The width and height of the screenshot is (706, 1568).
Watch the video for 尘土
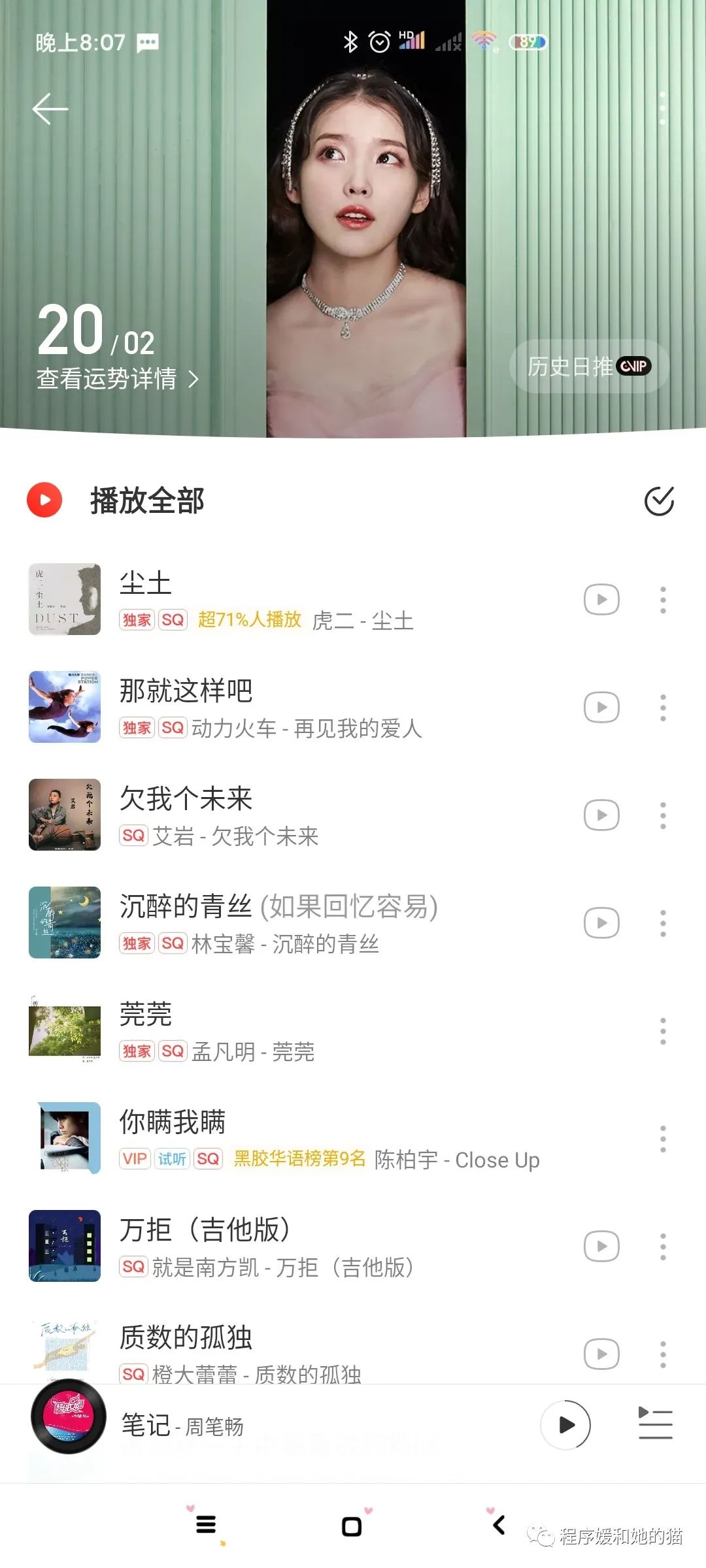coord(601,600)
